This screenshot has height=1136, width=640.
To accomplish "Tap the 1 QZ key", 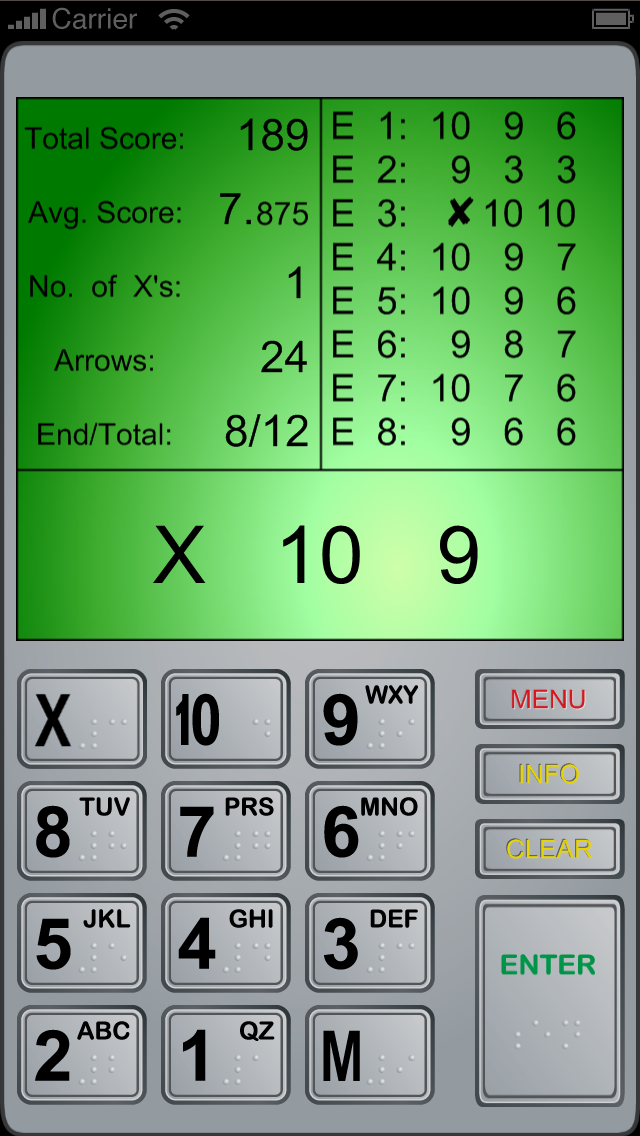I will [225, 1055].
